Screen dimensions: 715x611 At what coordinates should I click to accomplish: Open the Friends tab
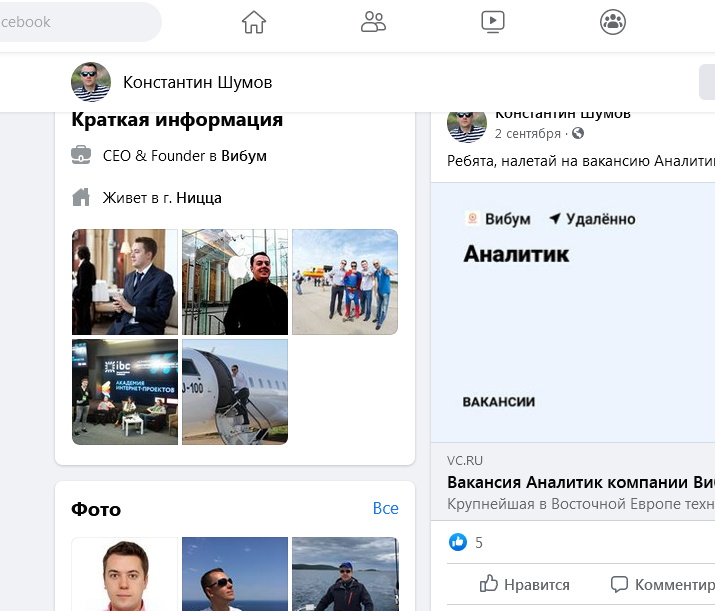(373, 22)
